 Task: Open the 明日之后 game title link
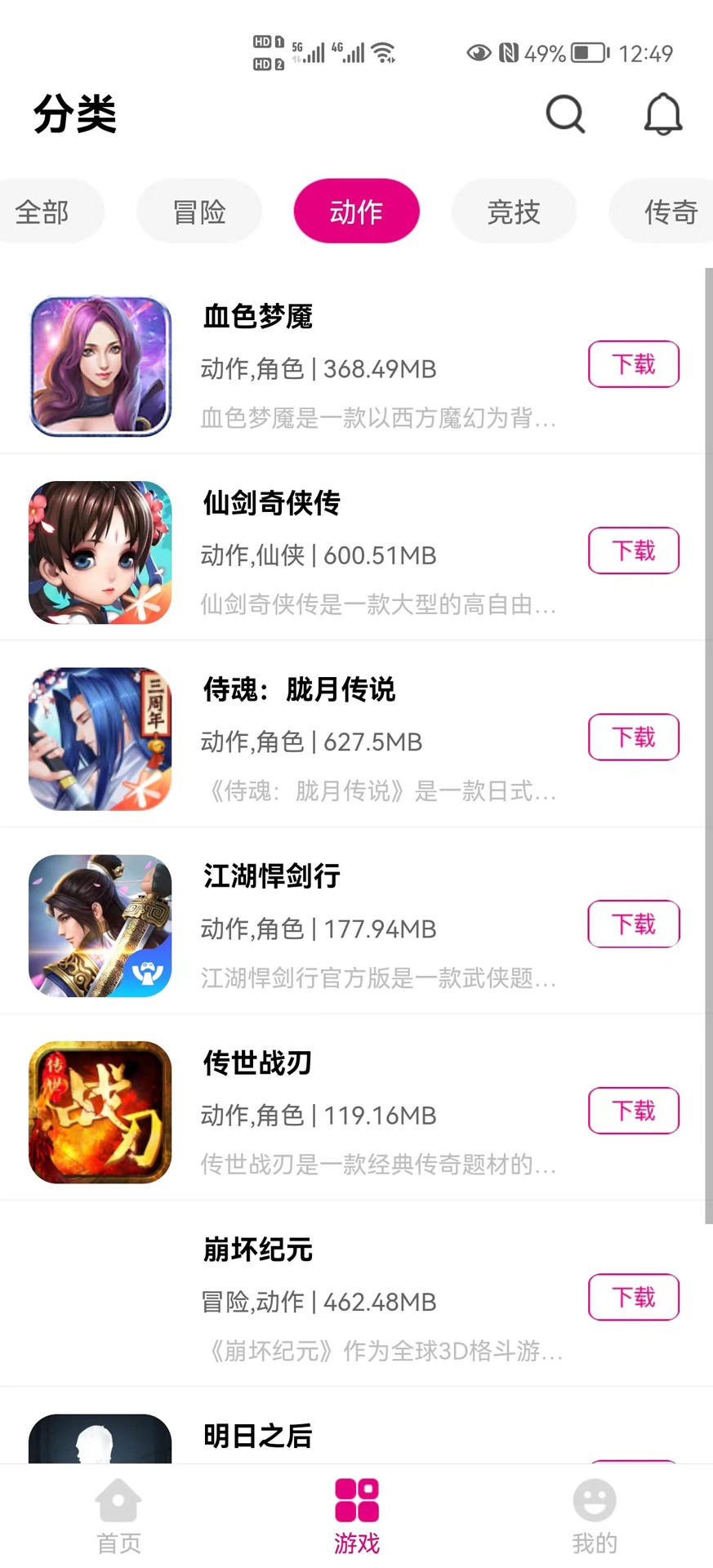(x=256, y=1436)
